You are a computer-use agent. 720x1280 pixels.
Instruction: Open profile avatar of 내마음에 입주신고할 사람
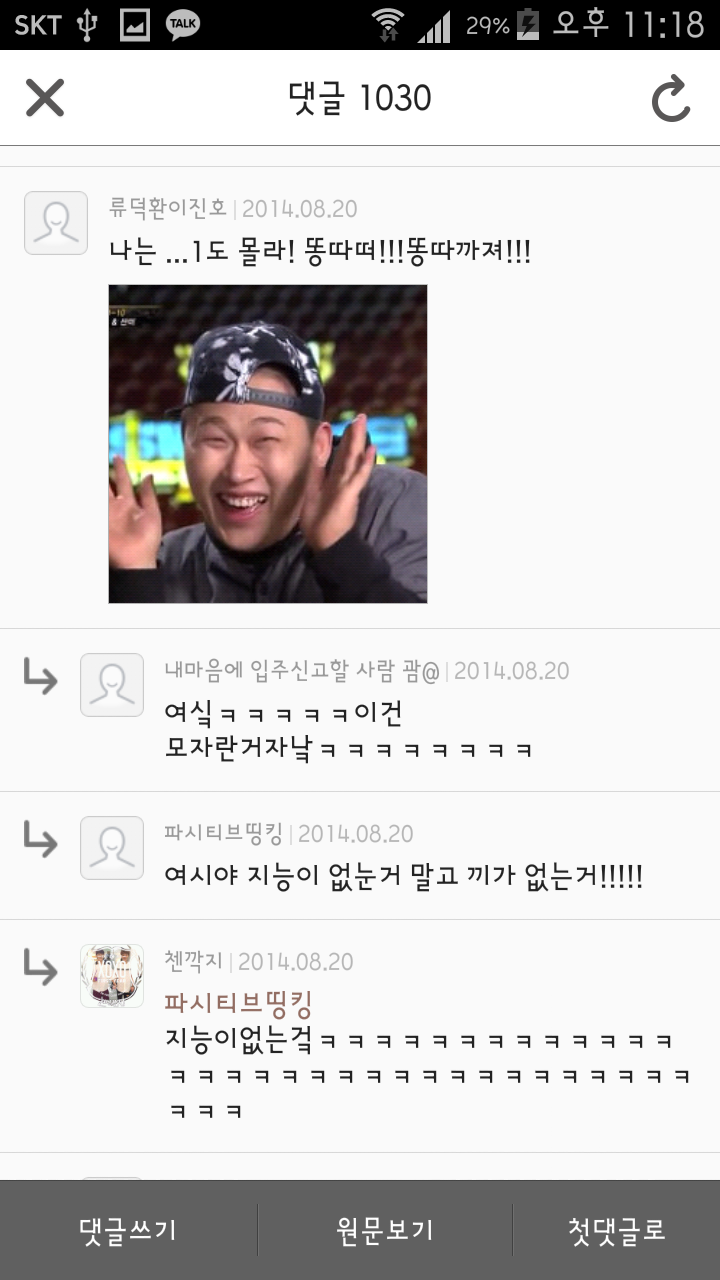pos(112,685)
